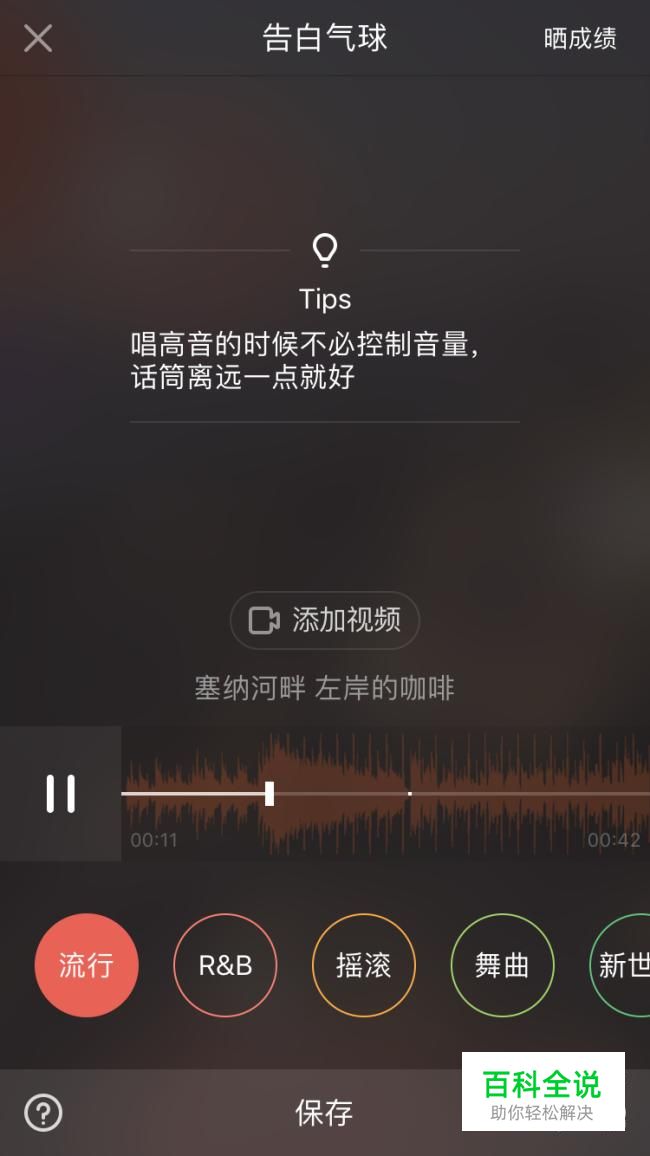Tap 晒成绩 to share your score
Viewport: 650px width, 1156px height.
coord(580,38)
